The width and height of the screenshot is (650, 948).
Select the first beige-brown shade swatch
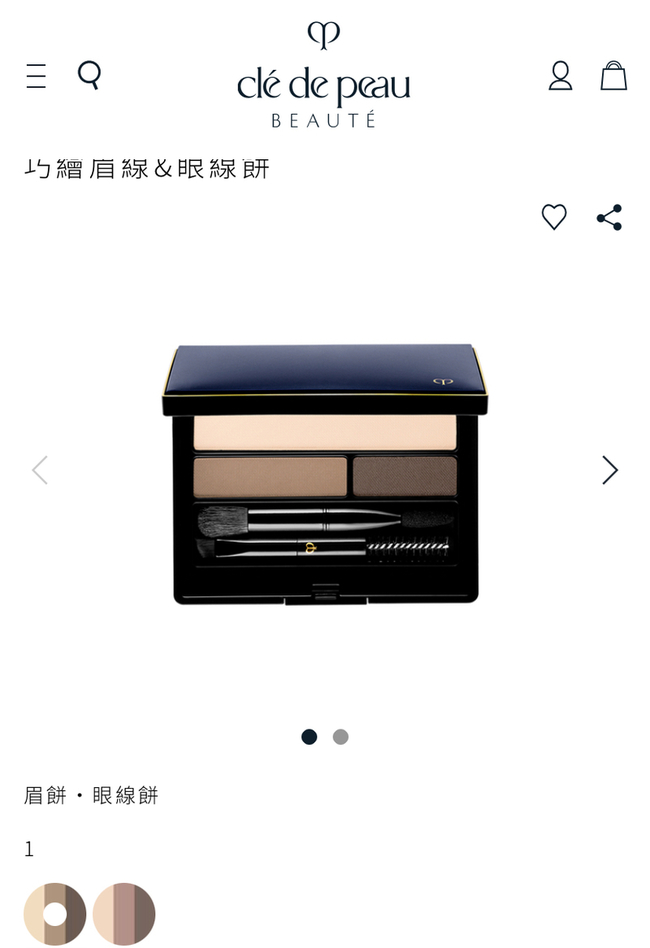[x=55, y=914]
